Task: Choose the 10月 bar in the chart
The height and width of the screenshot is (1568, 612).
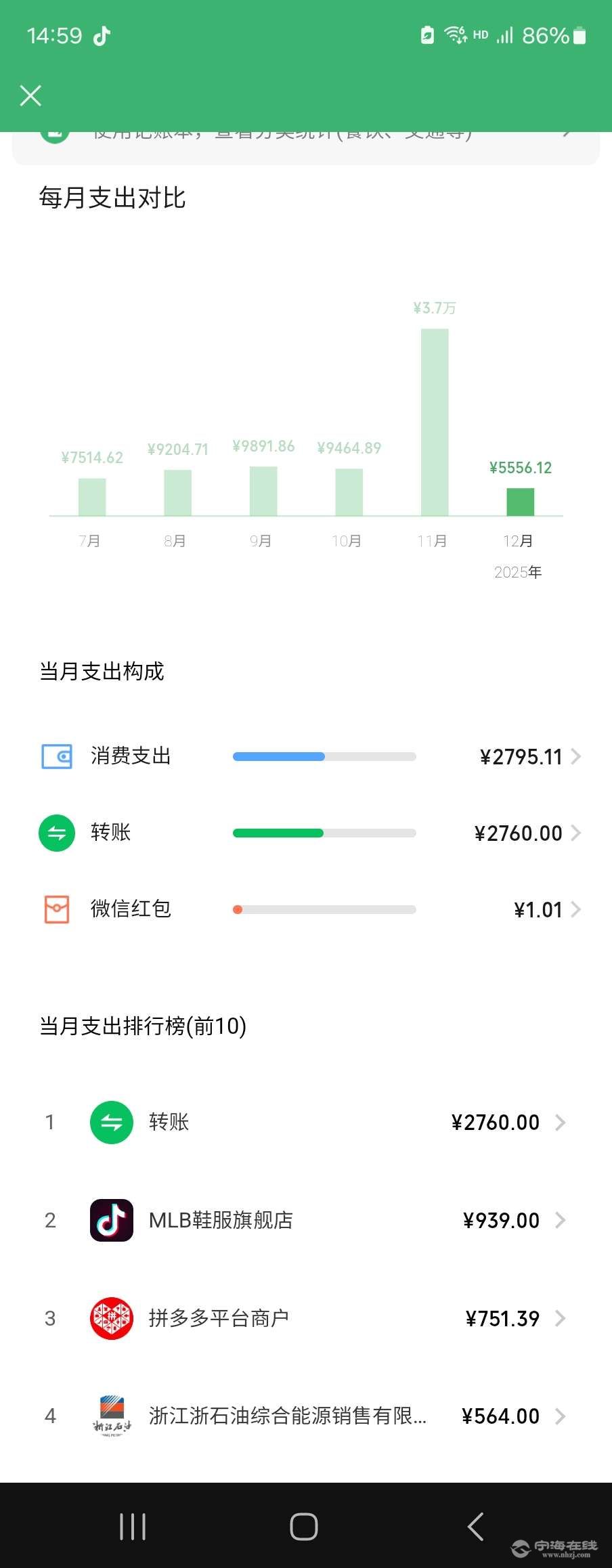Action: click(349, 492)
